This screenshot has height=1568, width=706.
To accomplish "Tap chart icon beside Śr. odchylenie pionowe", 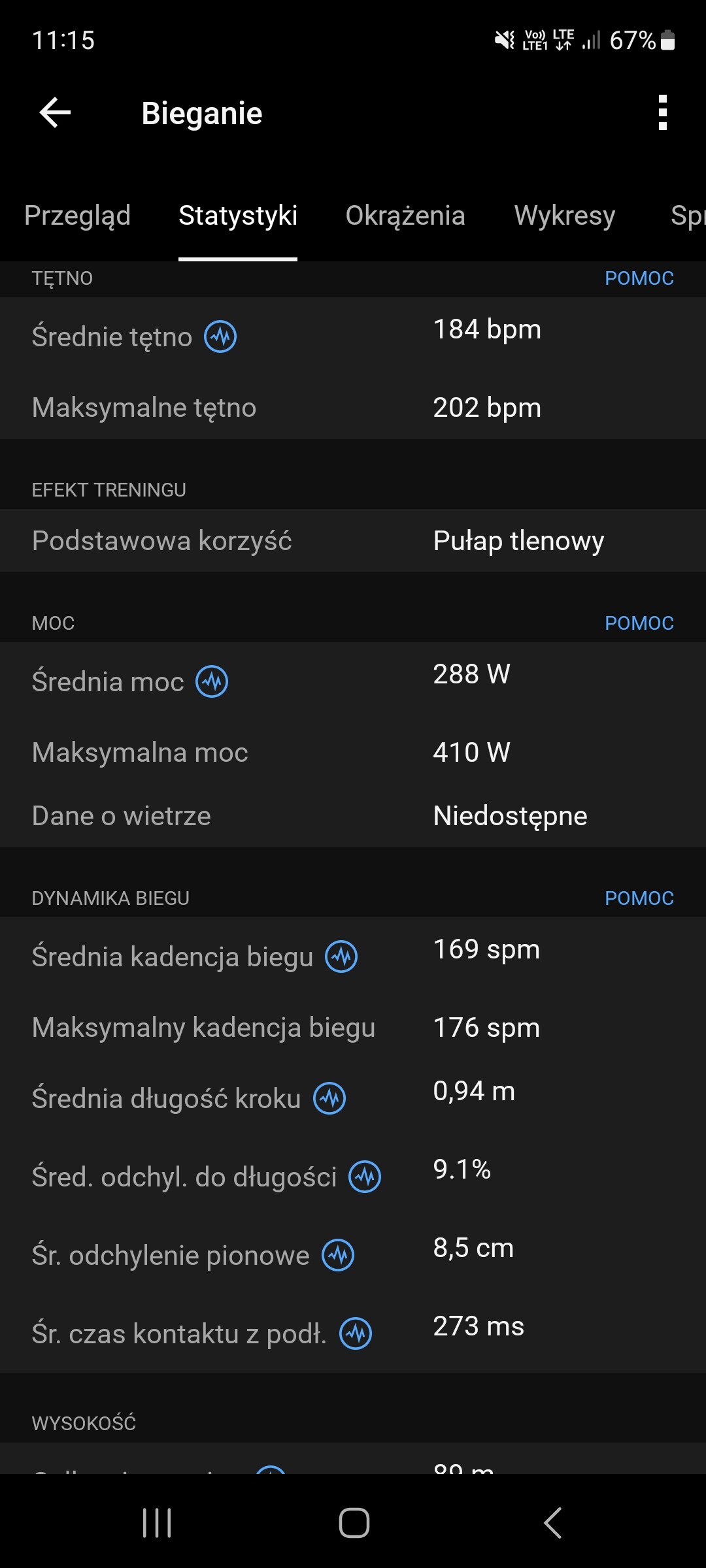I will [338, 1256].
